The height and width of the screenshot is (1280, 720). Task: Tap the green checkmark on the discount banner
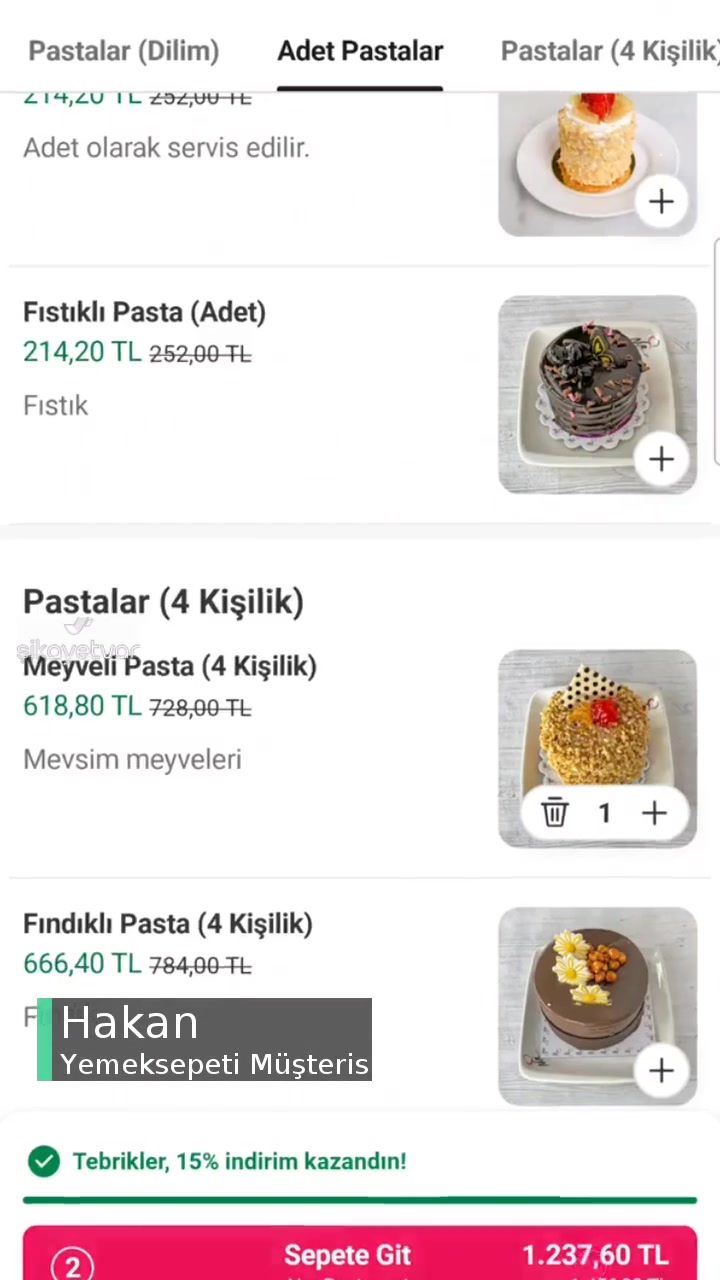pos(44,1161)
